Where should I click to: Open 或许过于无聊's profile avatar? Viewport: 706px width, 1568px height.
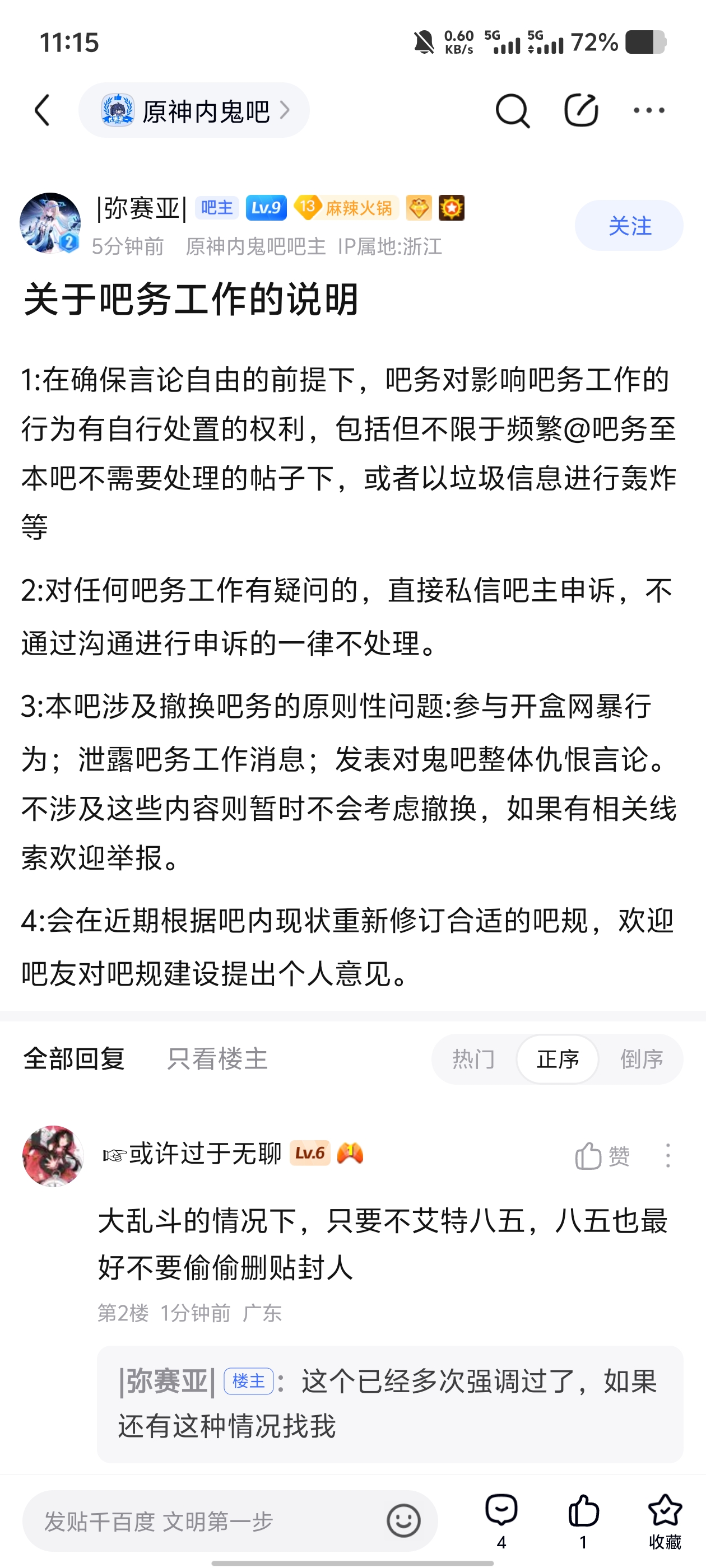(53, 1155)
